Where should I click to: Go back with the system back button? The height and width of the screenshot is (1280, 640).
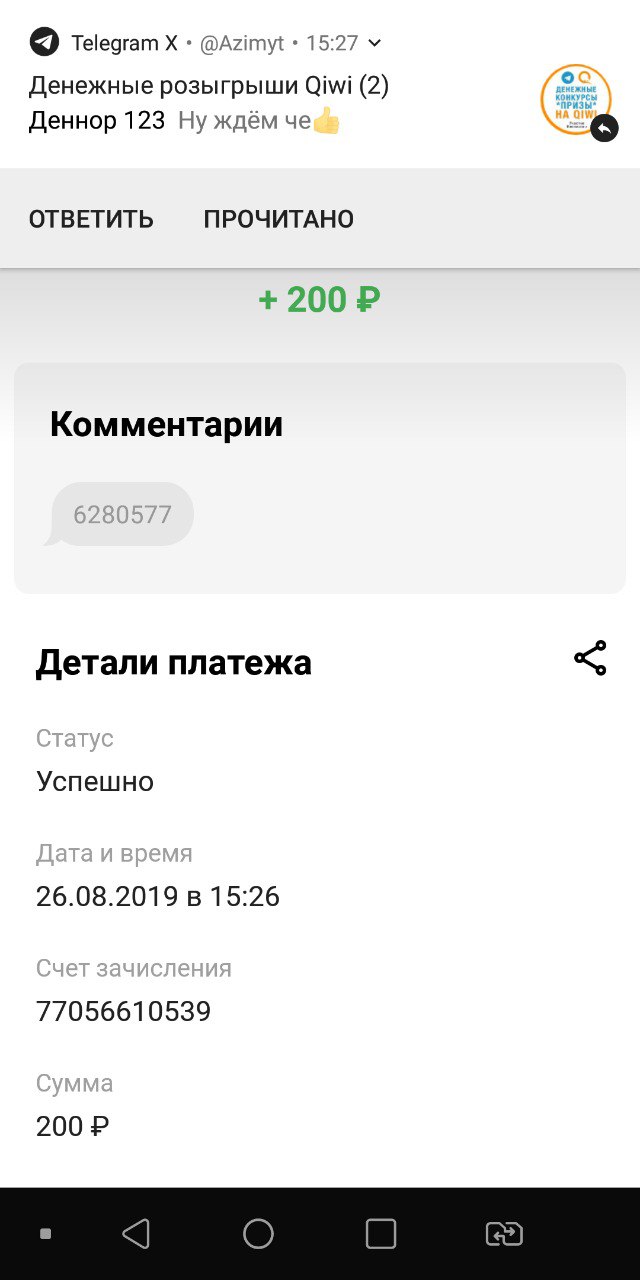click(135, 1234)
